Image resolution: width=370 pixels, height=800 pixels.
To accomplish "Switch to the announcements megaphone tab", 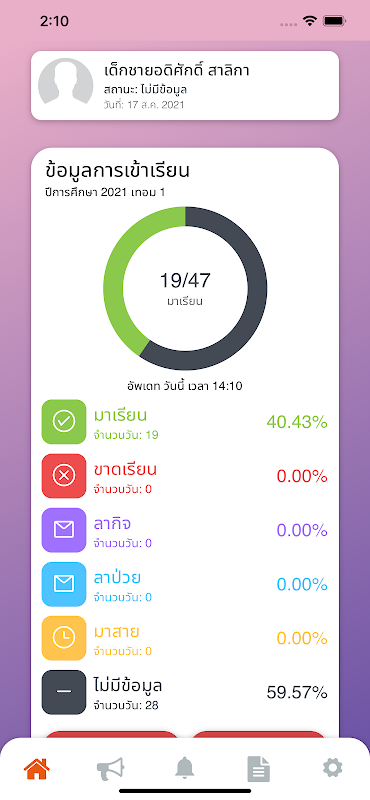I will tap(111, 768).
